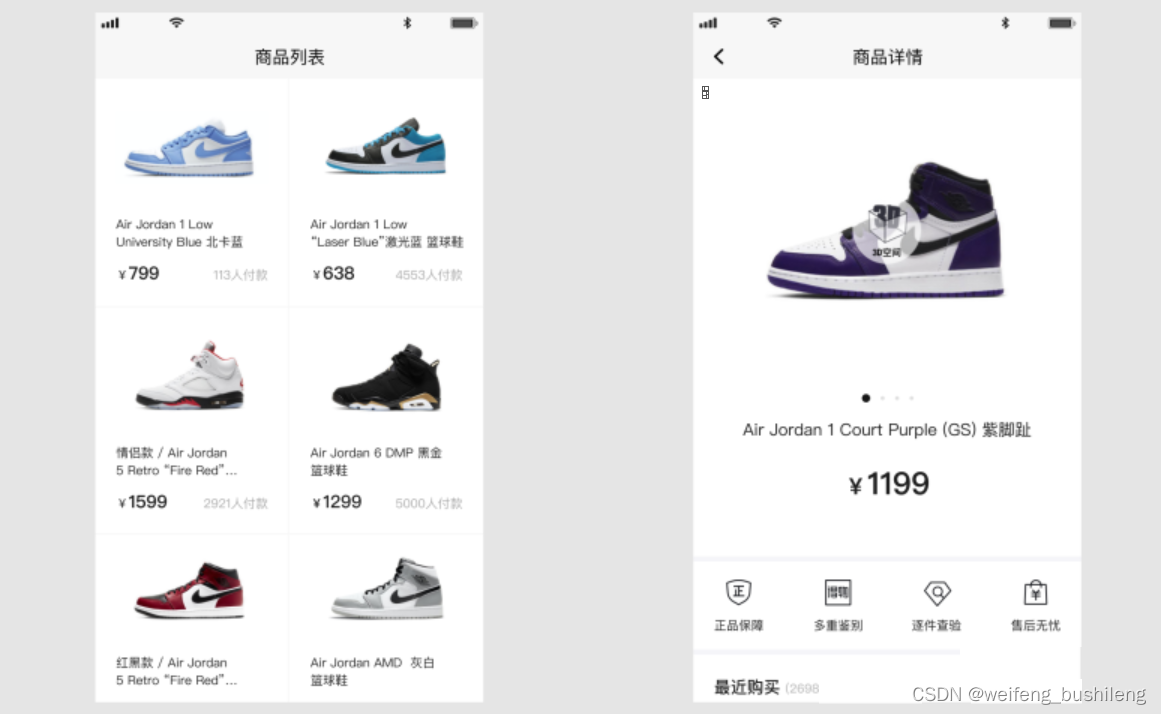1161x714 pixels.
Task: Open the Air Jordan 6 DMP black gold item
Action: point(386,420)
